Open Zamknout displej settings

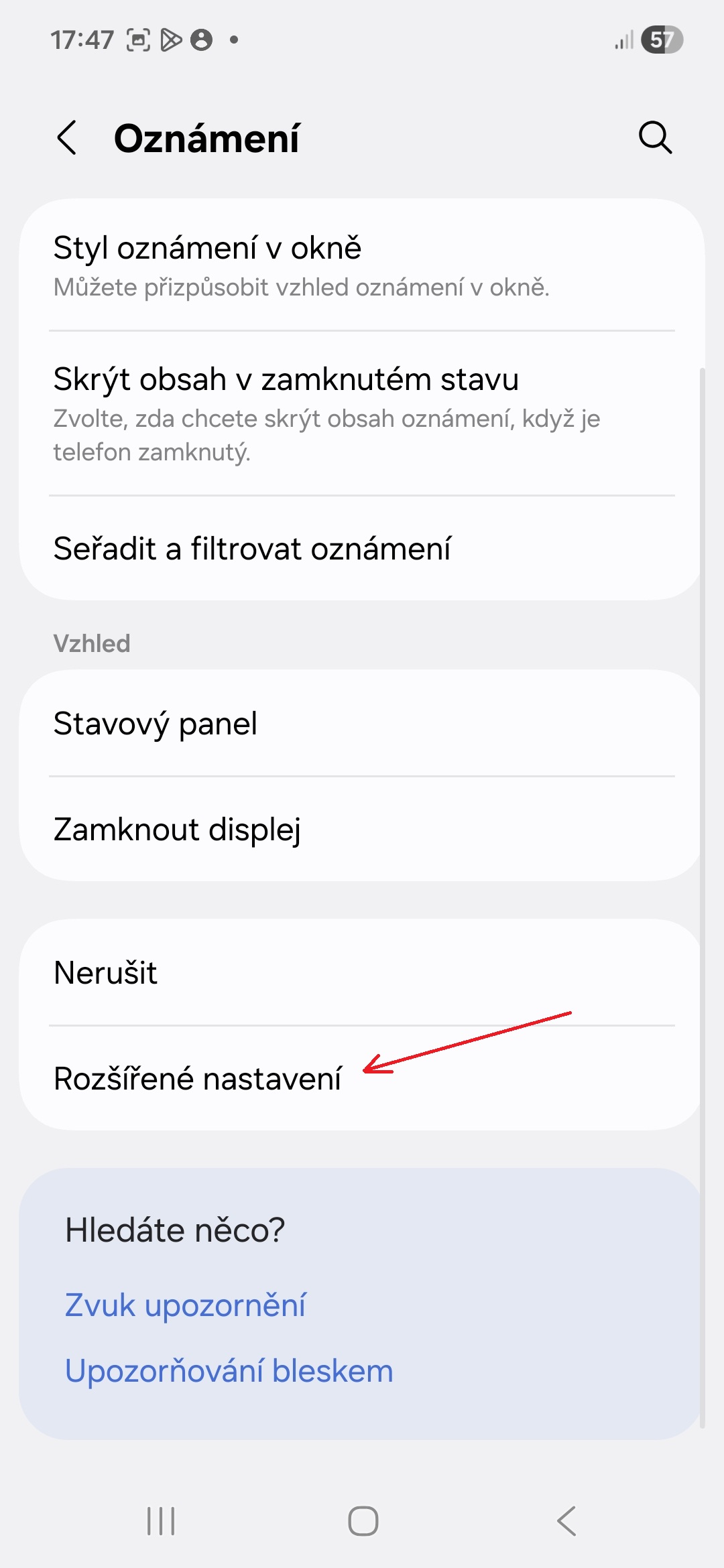[x=362, y=830]
